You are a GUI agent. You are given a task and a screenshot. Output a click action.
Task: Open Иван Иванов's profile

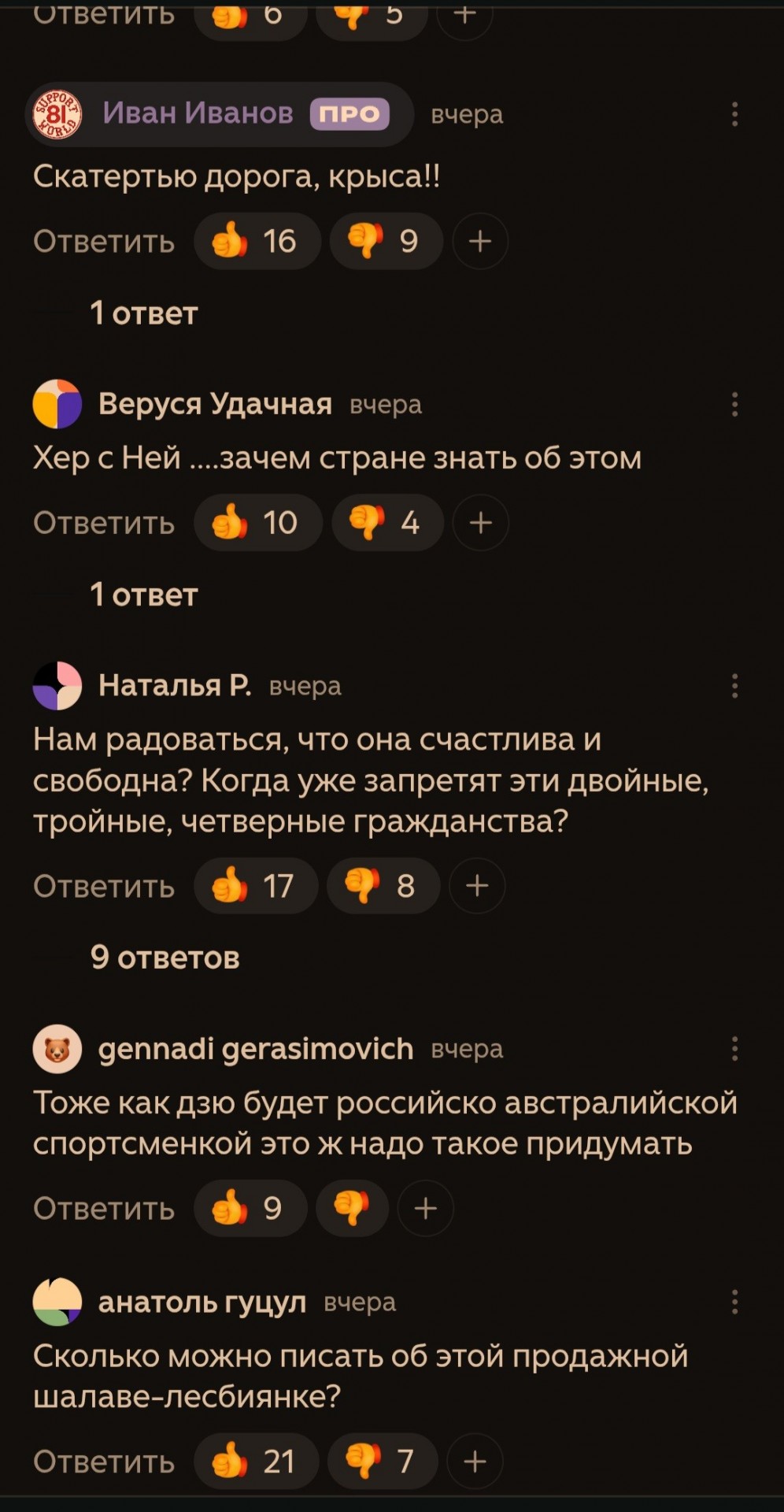click(x=197, y=114)
